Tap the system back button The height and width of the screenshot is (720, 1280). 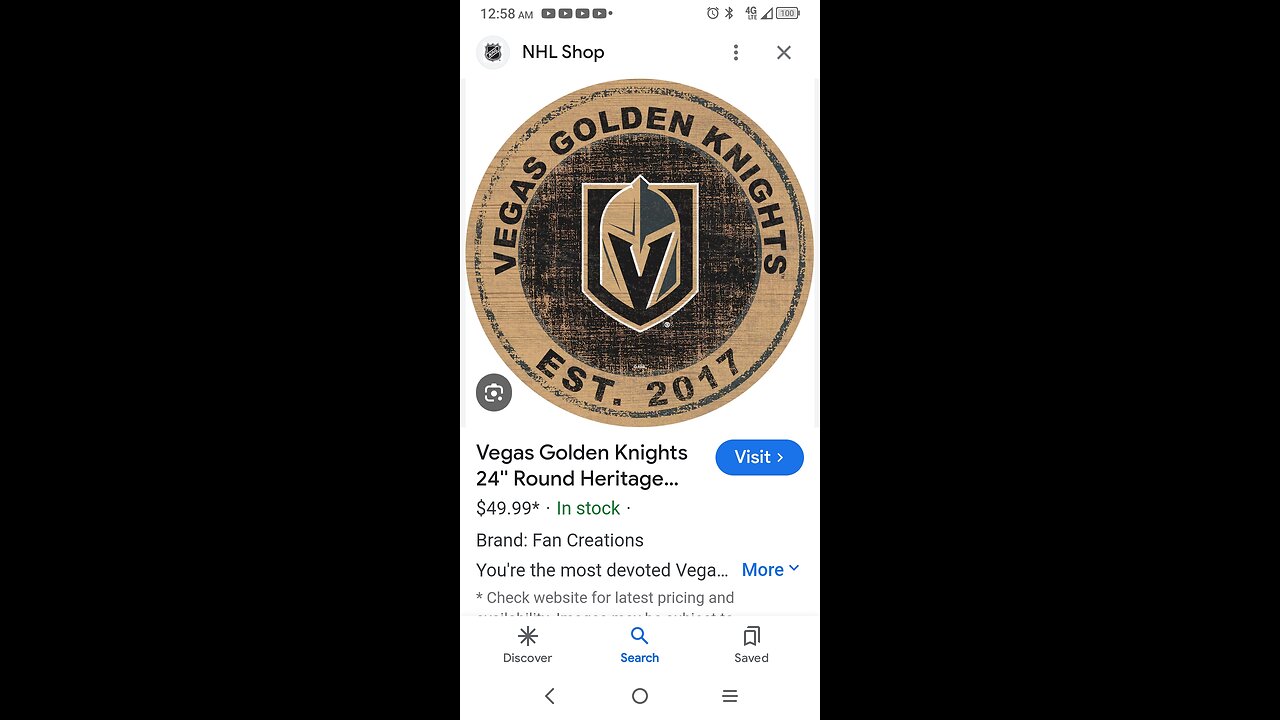click(549, 696)
